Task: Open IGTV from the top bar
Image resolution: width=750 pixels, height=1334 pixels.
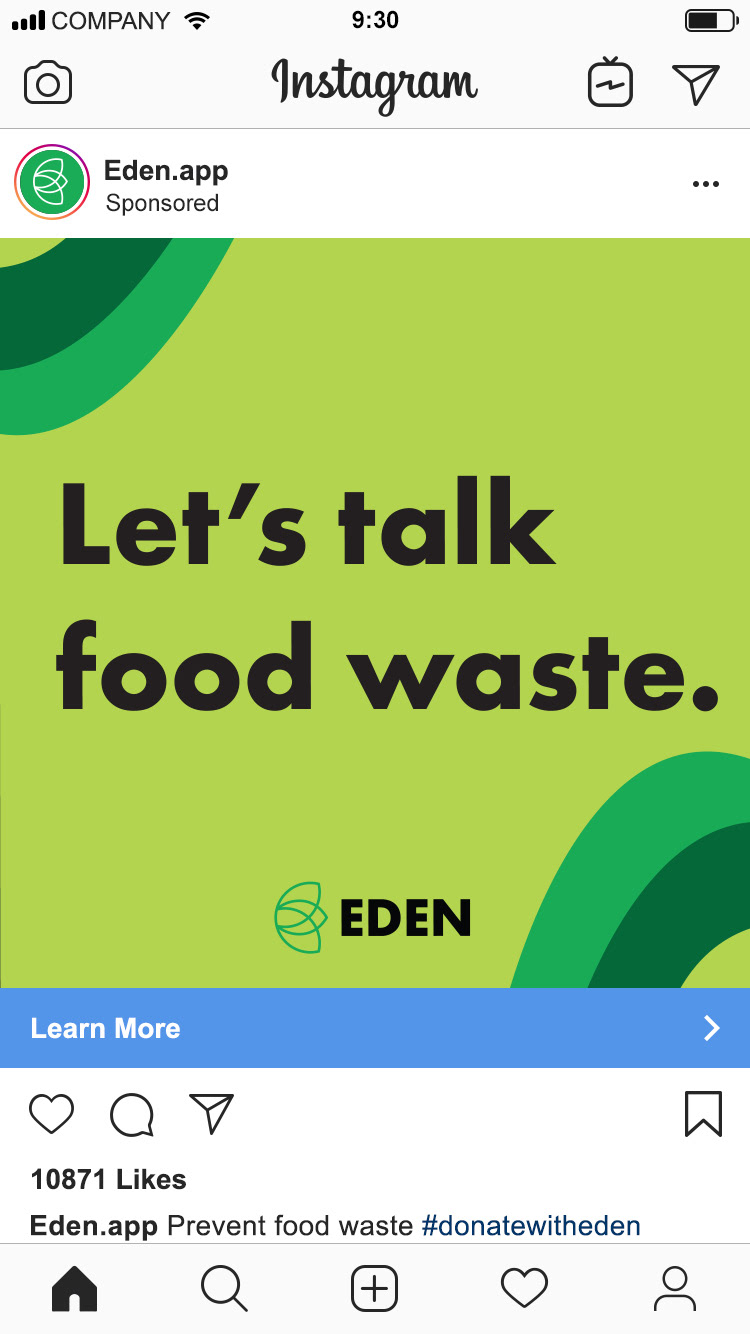Action: coord(610,83)
